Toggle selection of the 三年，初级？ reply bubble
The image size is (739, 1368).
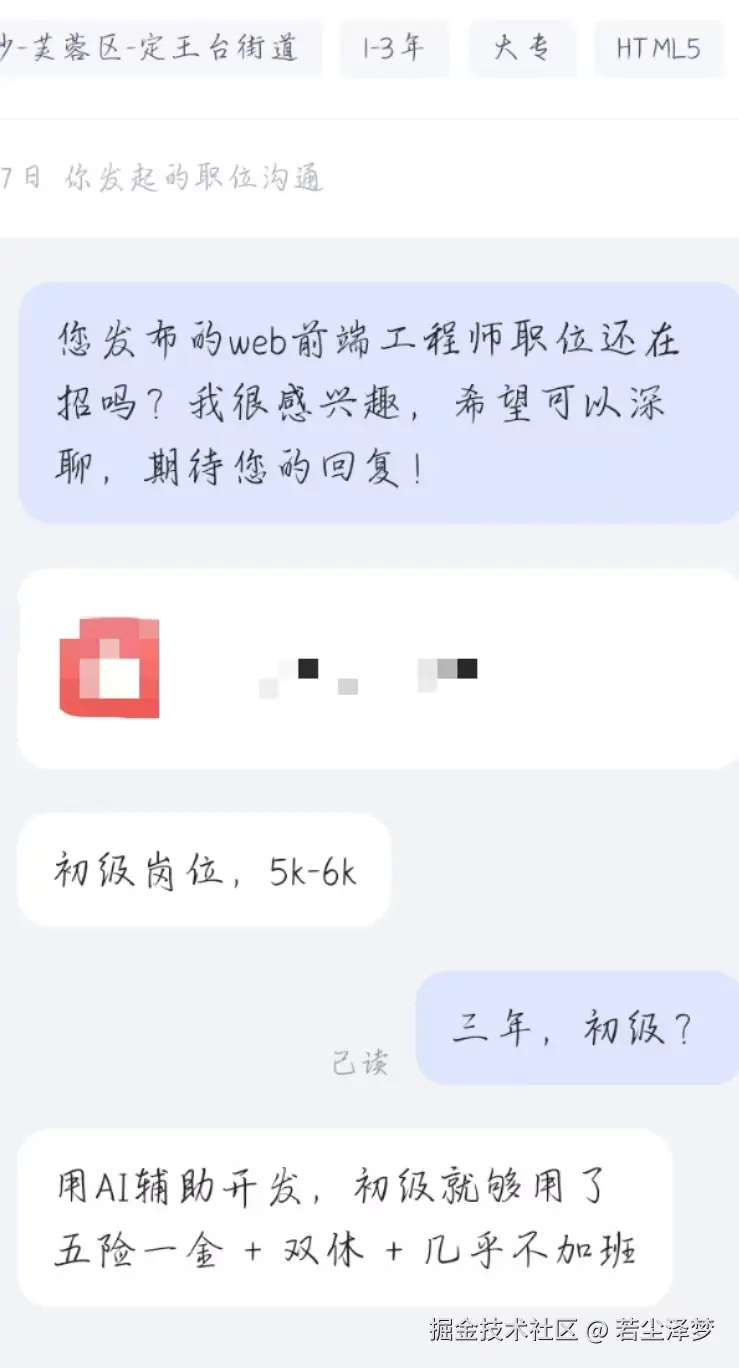[578, 1027]
